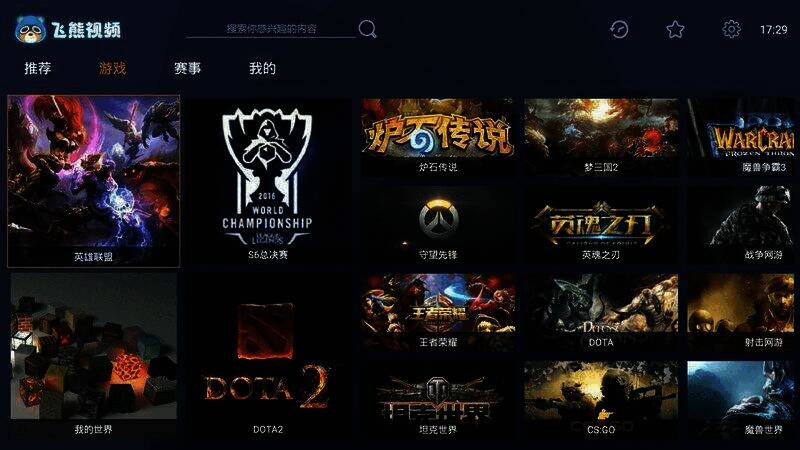Select the 梦三国2 tile
The image size is (800, 450).
[x=600, y=135]
